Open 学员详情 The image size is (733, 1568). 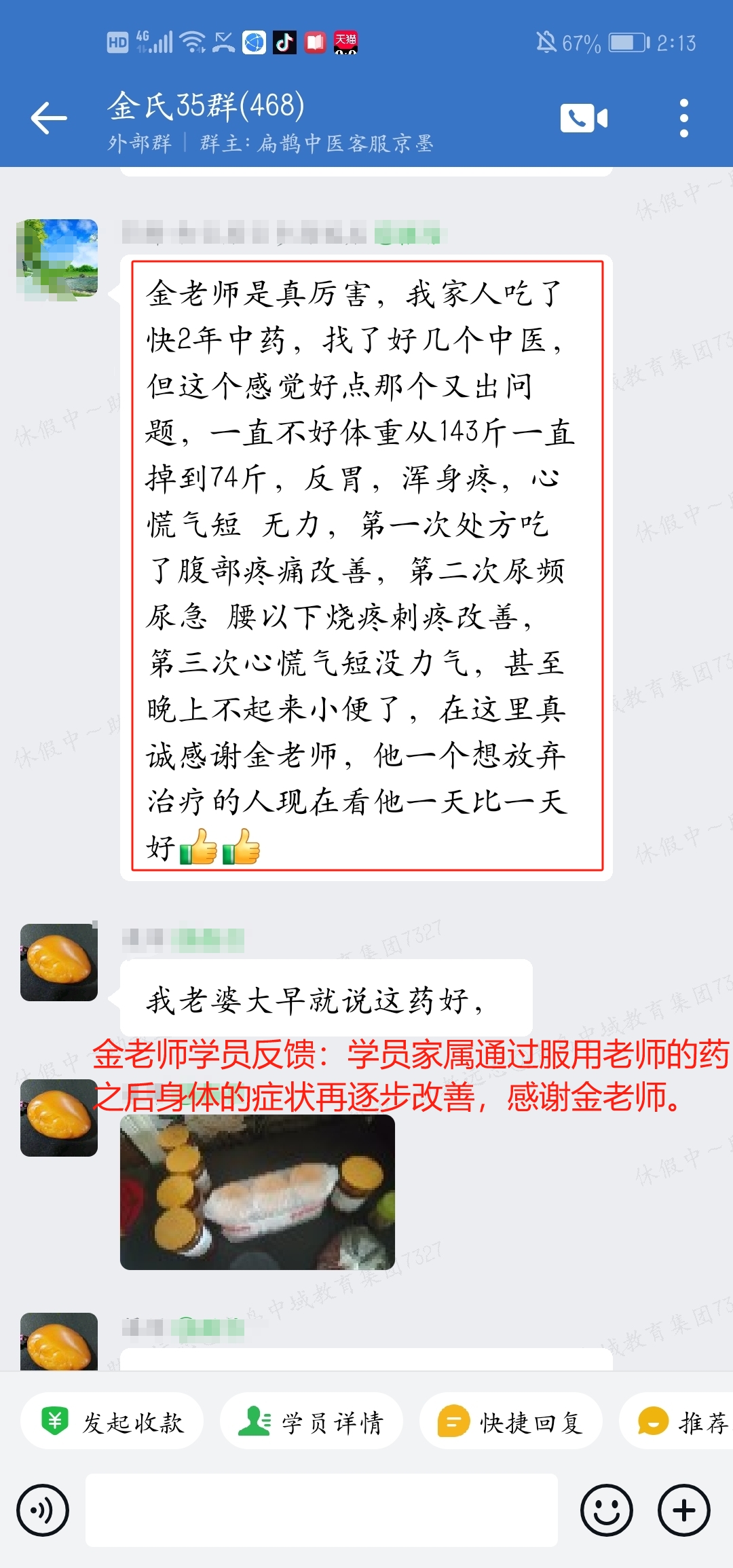(x=312, y=1422)
